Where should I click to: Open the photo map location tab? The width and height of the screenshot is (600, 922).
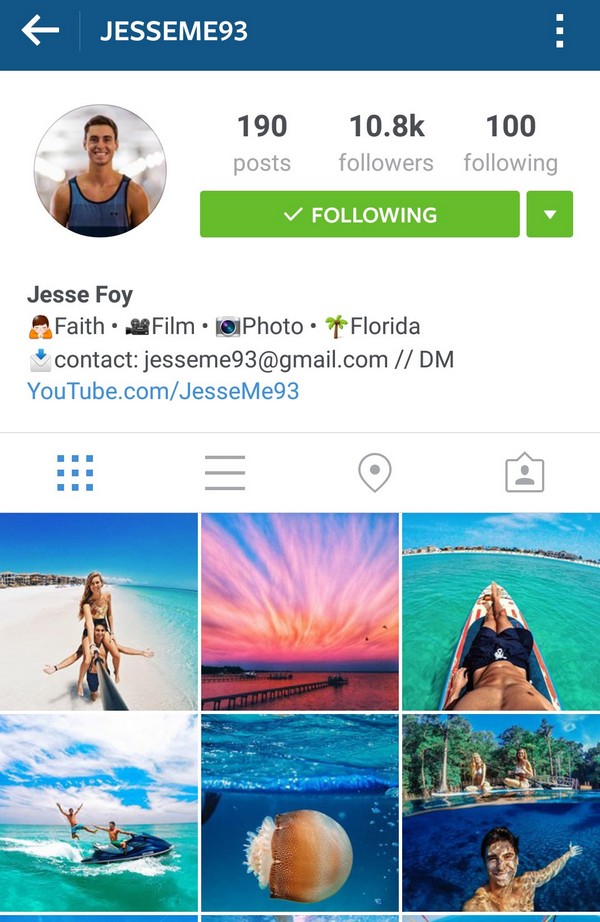pyautogui.click(x=375, y=473)
